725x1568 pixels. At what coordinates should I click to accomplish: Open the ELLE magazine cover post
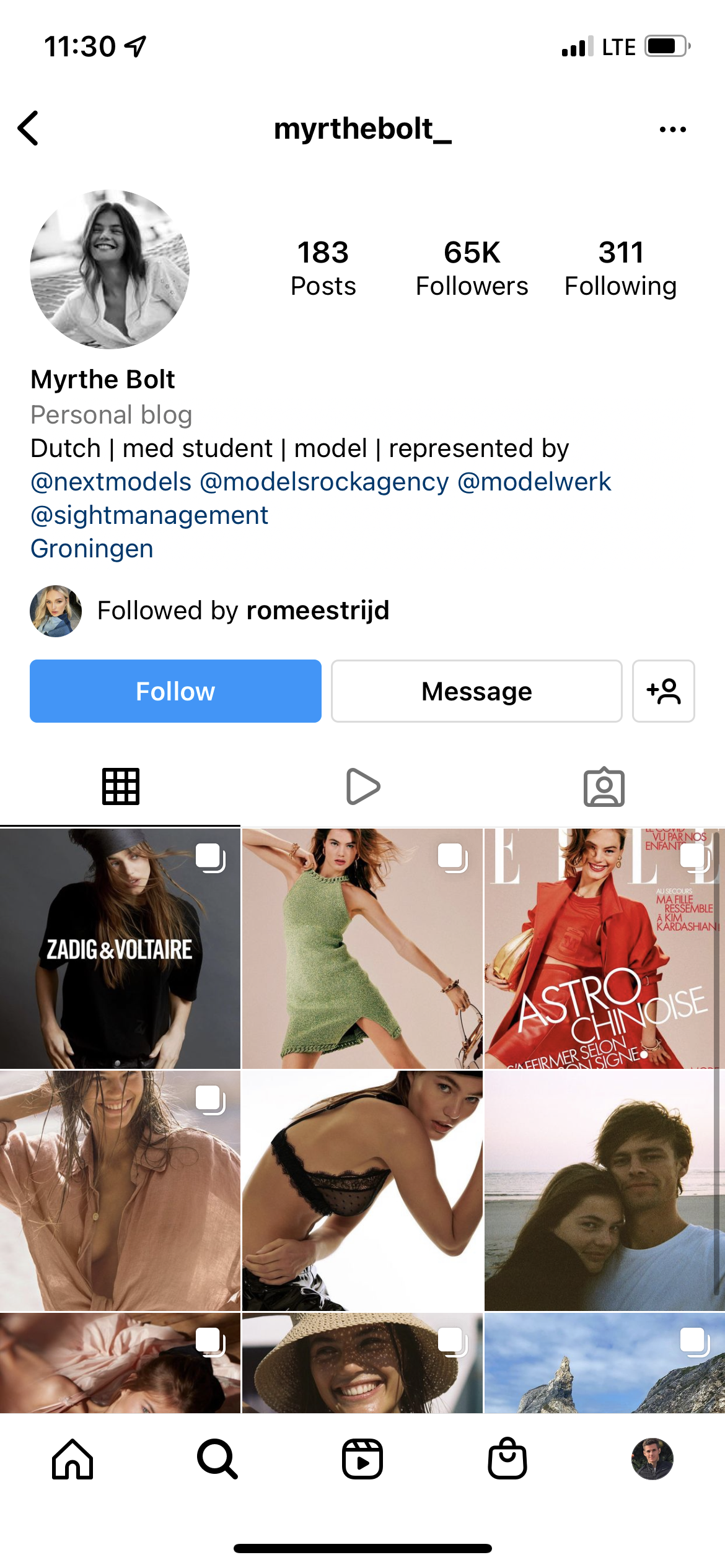(x=604, y=949)
